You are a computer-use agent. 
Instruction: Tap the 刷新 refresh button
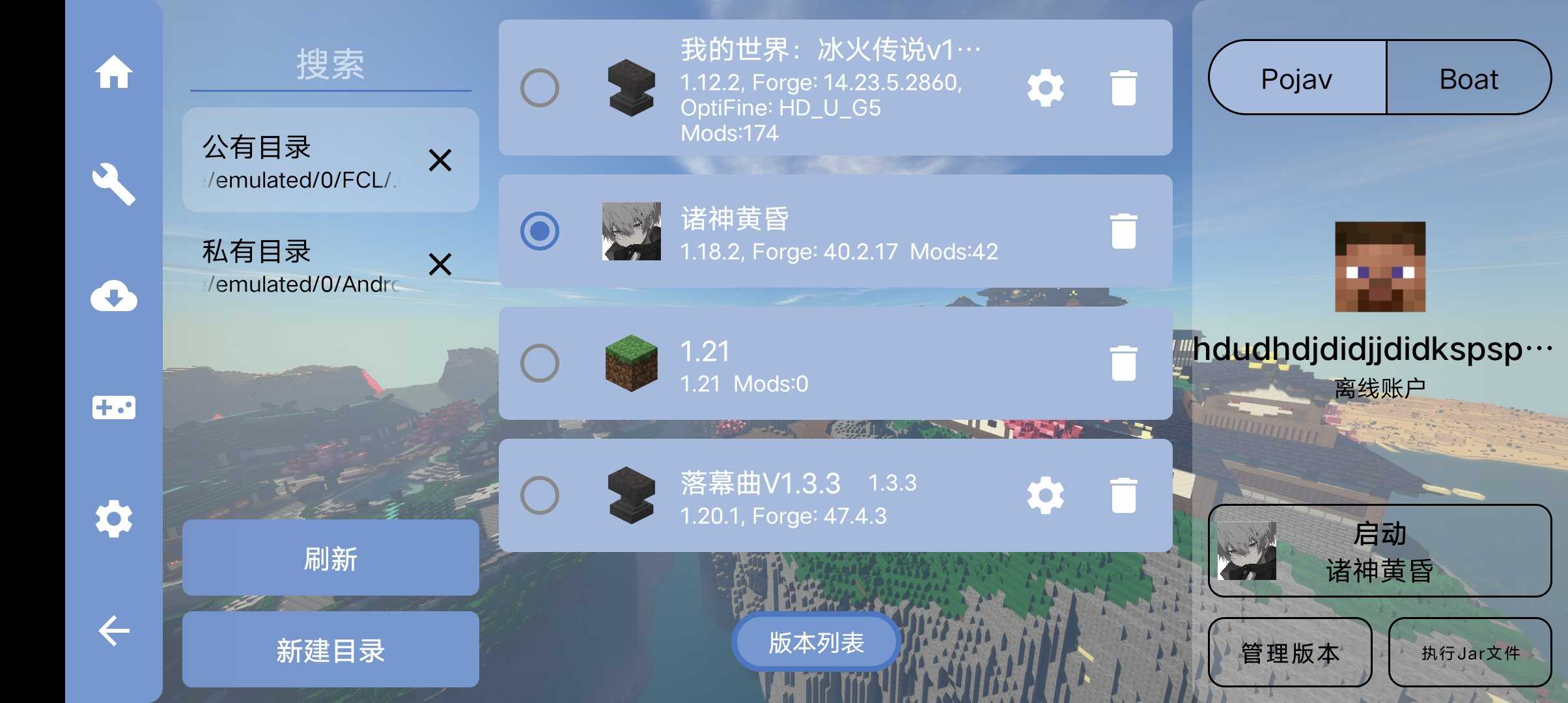[330, 558]
